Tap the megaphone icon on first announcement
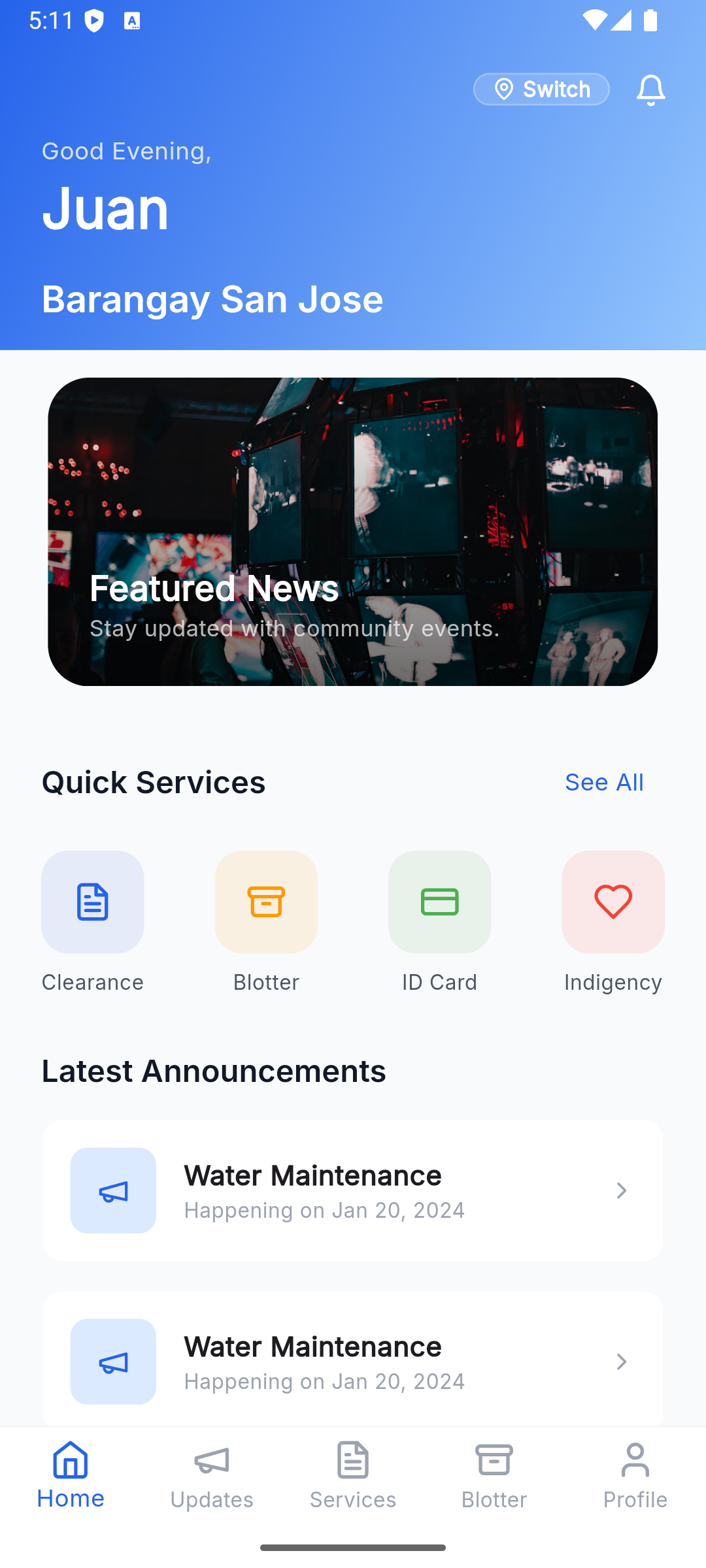Image resolution: width=706 pixels, height=1568 pixels. pos(112,1190)
